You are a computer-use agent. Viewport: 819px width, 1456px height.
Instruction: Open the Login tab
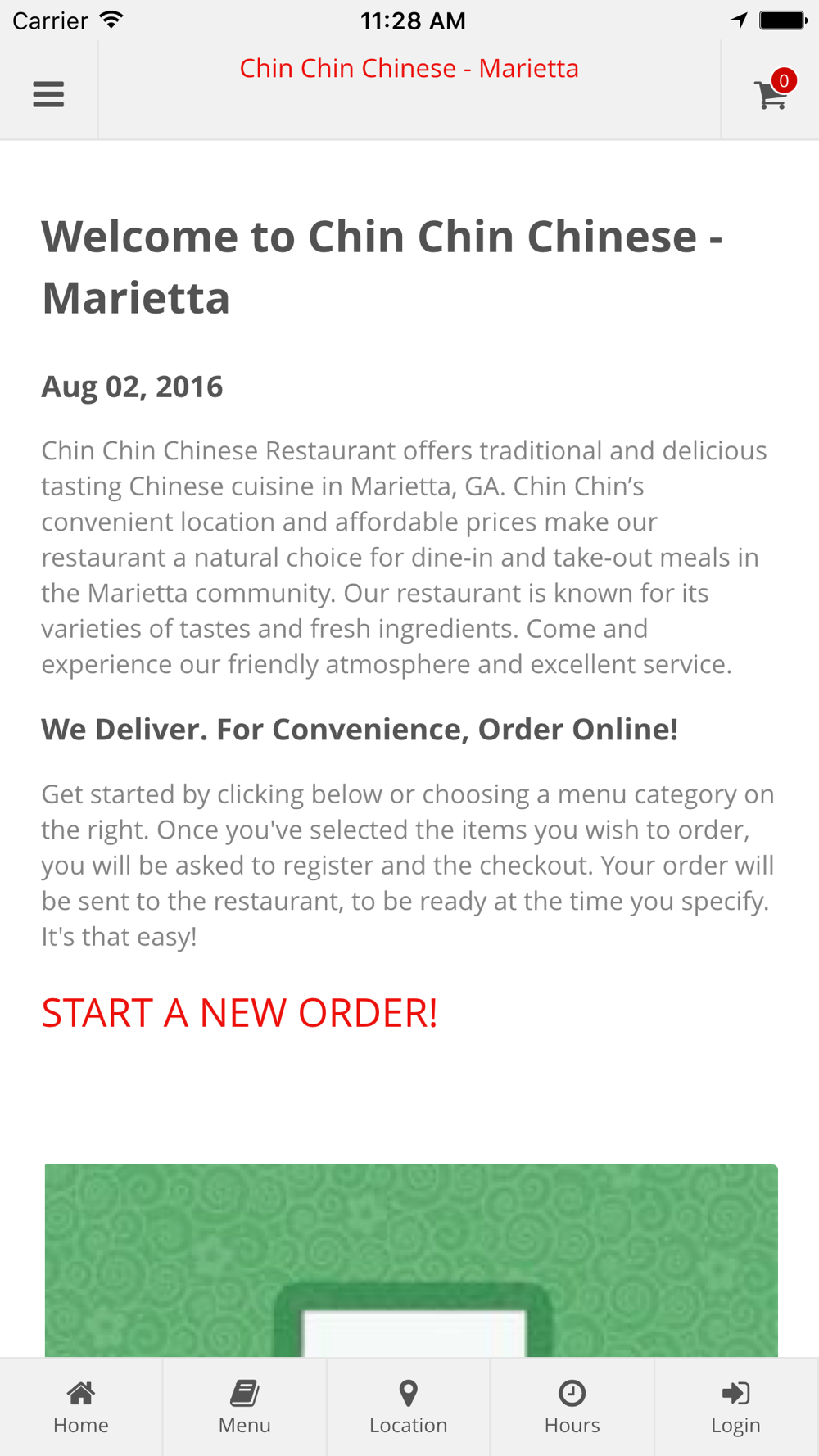(736, 1407)
